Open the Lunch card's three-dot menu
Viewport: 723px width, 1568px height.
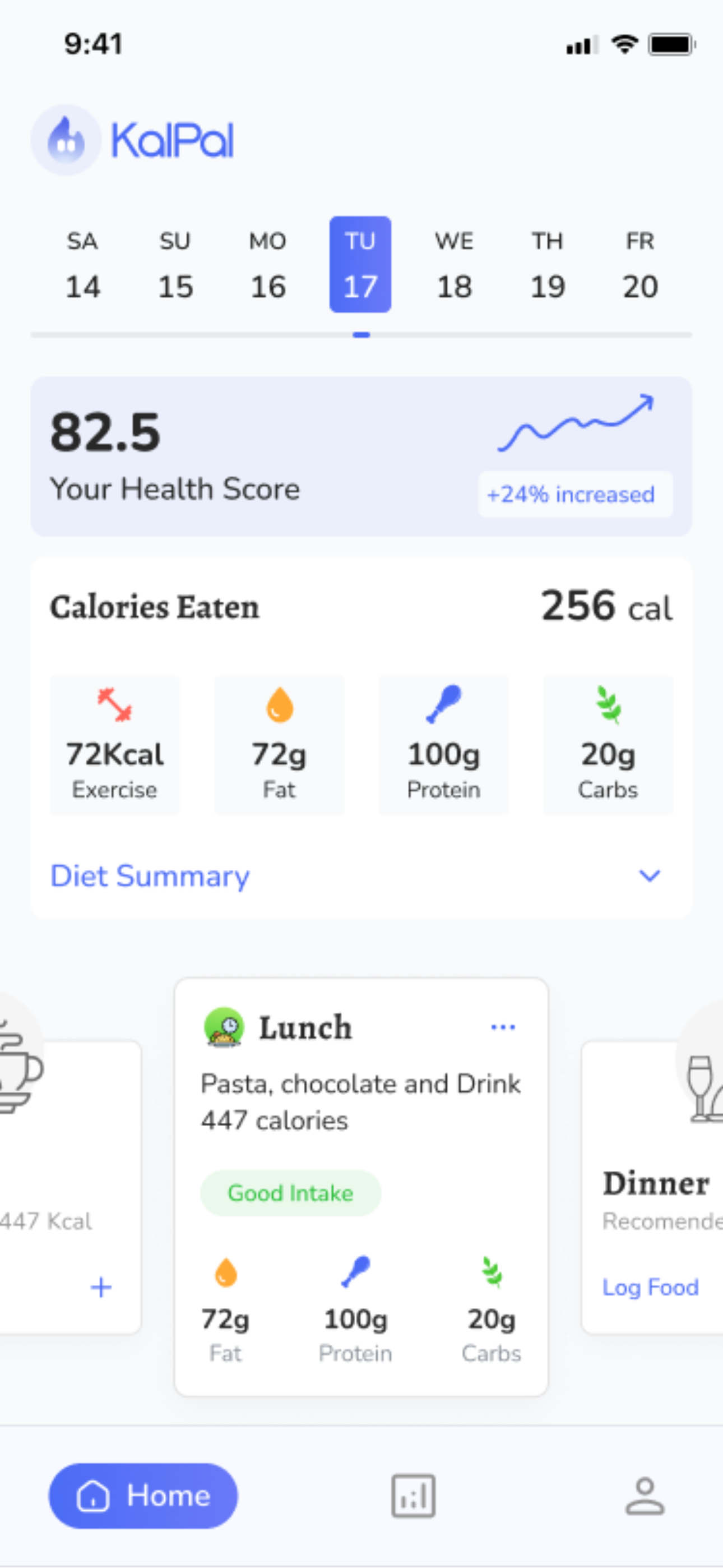coord(503,1027)
